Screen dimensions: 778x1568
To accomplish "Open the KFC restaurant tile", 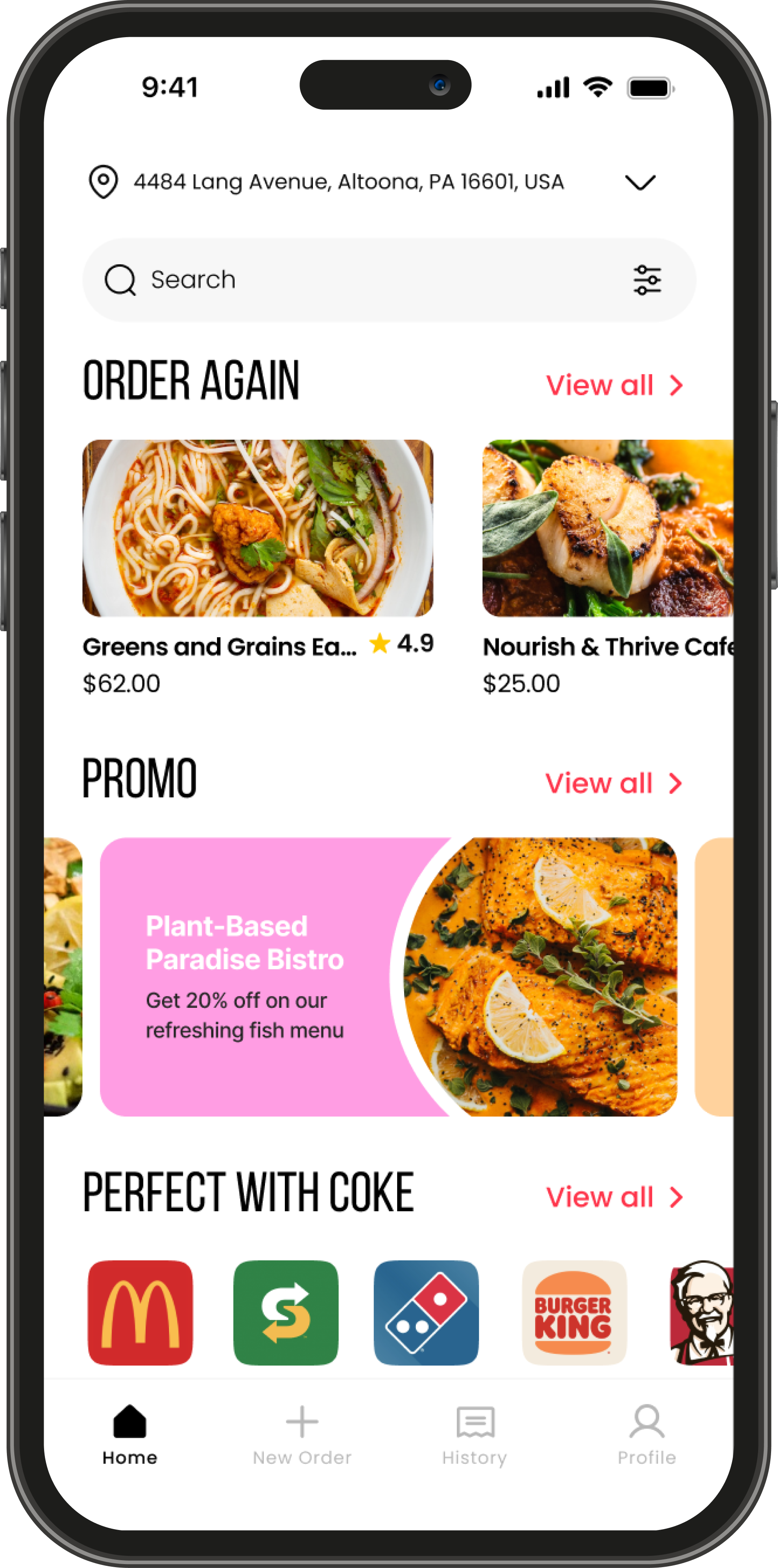I will pos(702,1312).
